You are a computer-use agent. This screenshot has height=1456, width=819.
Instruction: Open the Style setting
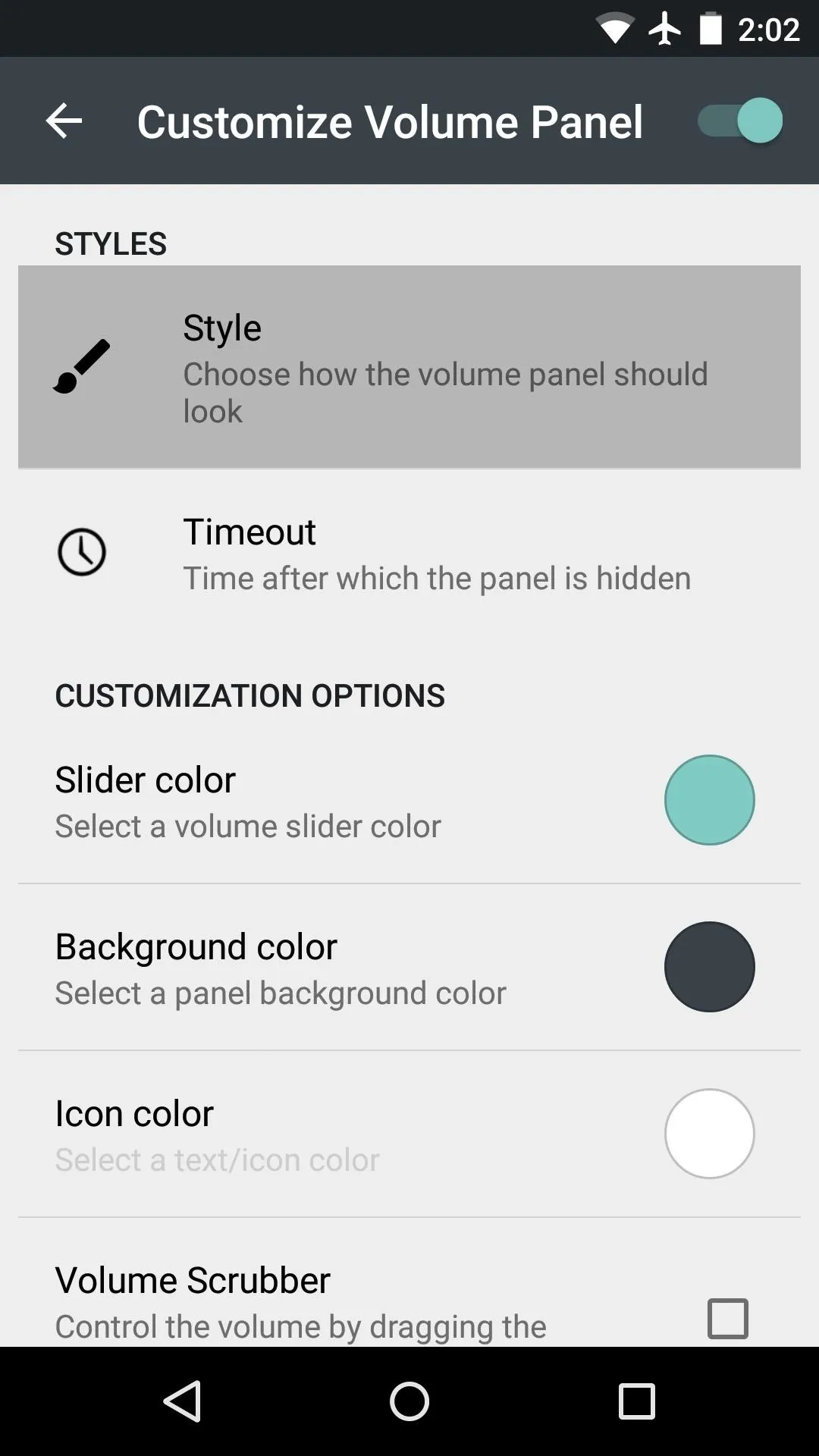[409, 367]
